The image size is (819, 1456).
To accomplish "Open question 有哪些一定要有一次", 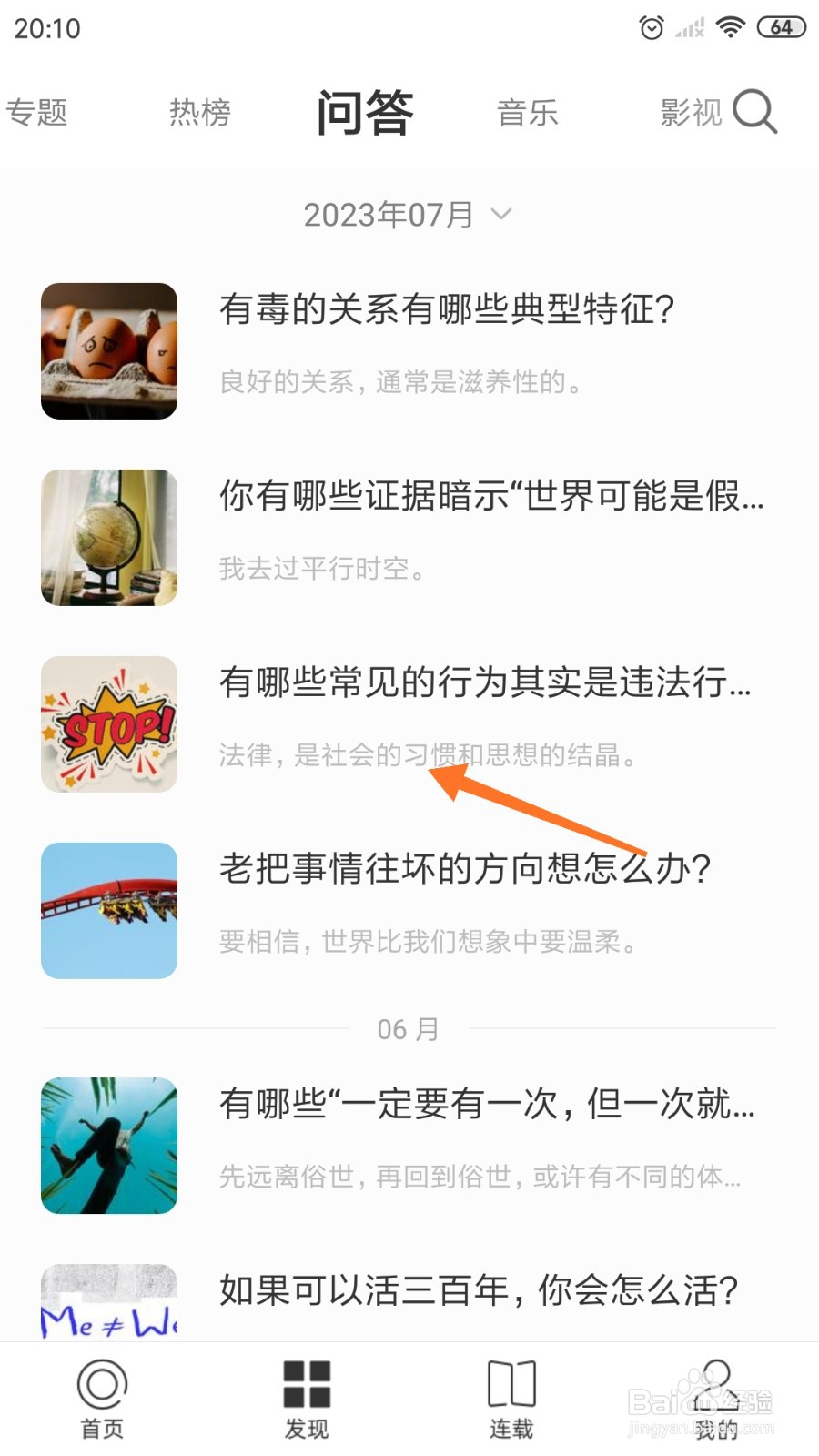I will [x=409, y=1145].
